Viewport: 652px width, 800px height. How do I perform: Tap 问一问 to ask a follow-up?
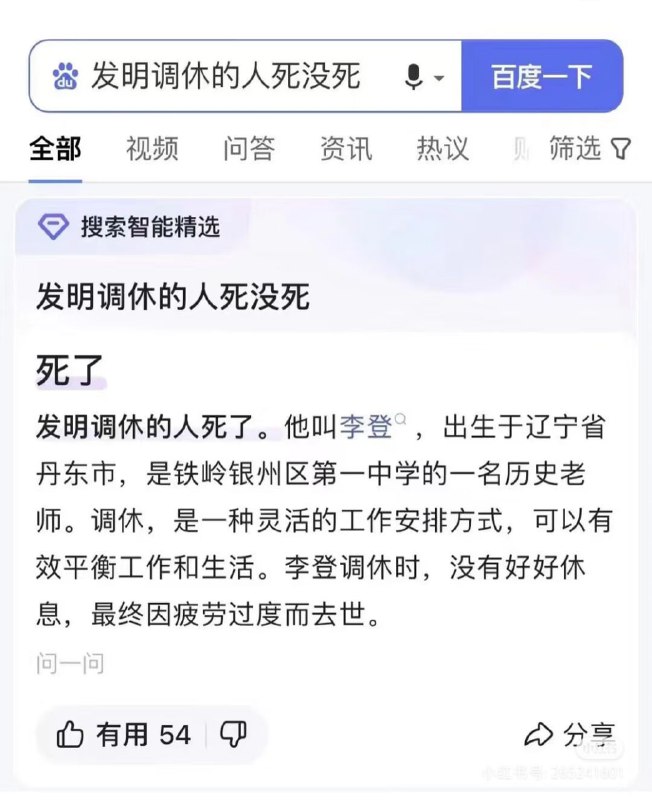click(x=70, y=662)
